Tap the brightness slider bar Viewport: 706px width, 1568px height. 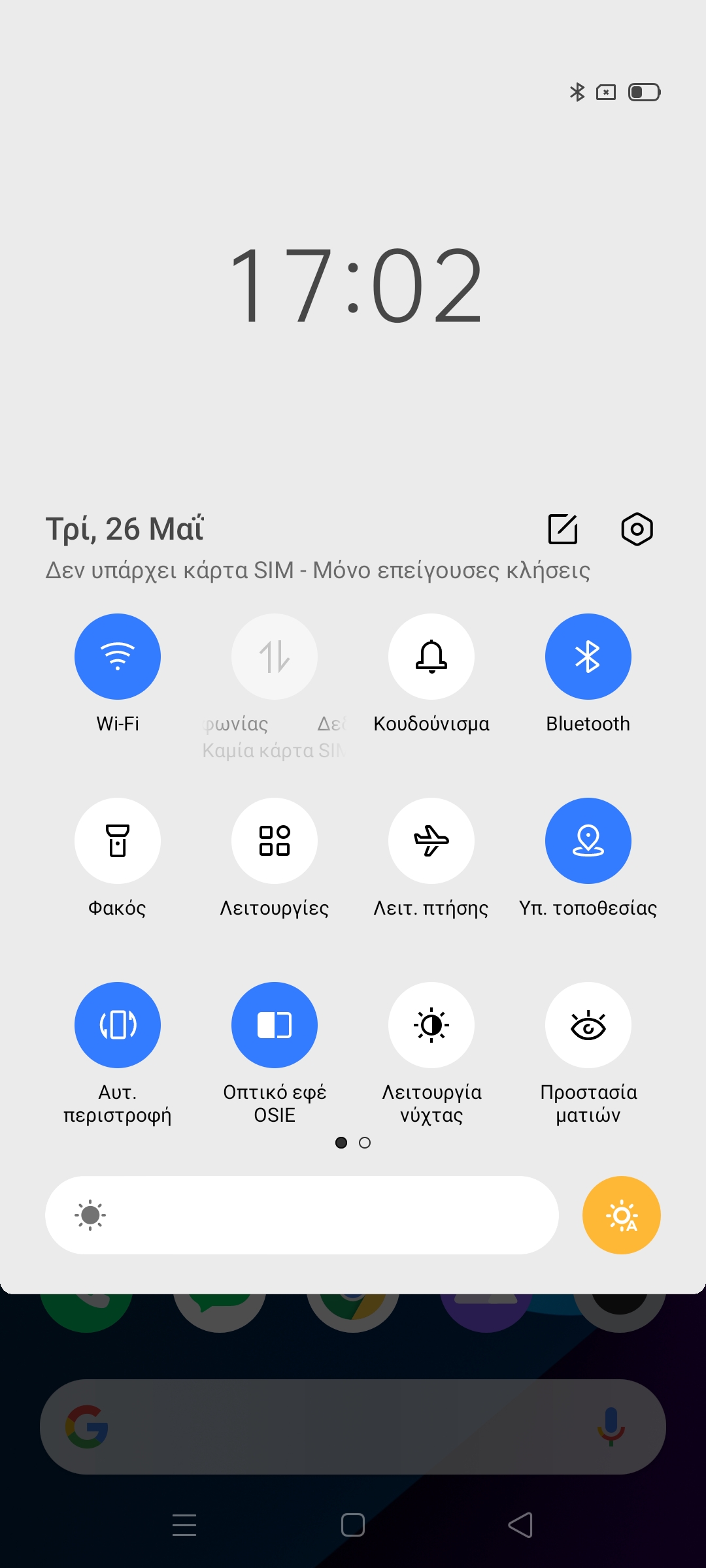tap(302, 1215)
